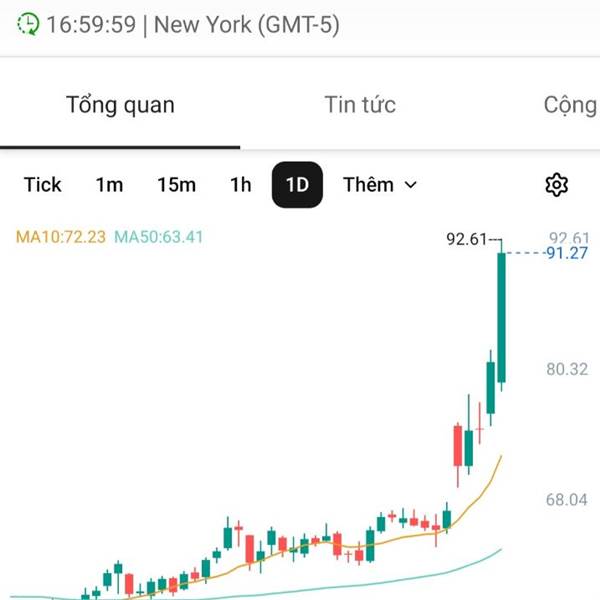
Task: Open the Cộng tab
Action: (x=569, y=105)
